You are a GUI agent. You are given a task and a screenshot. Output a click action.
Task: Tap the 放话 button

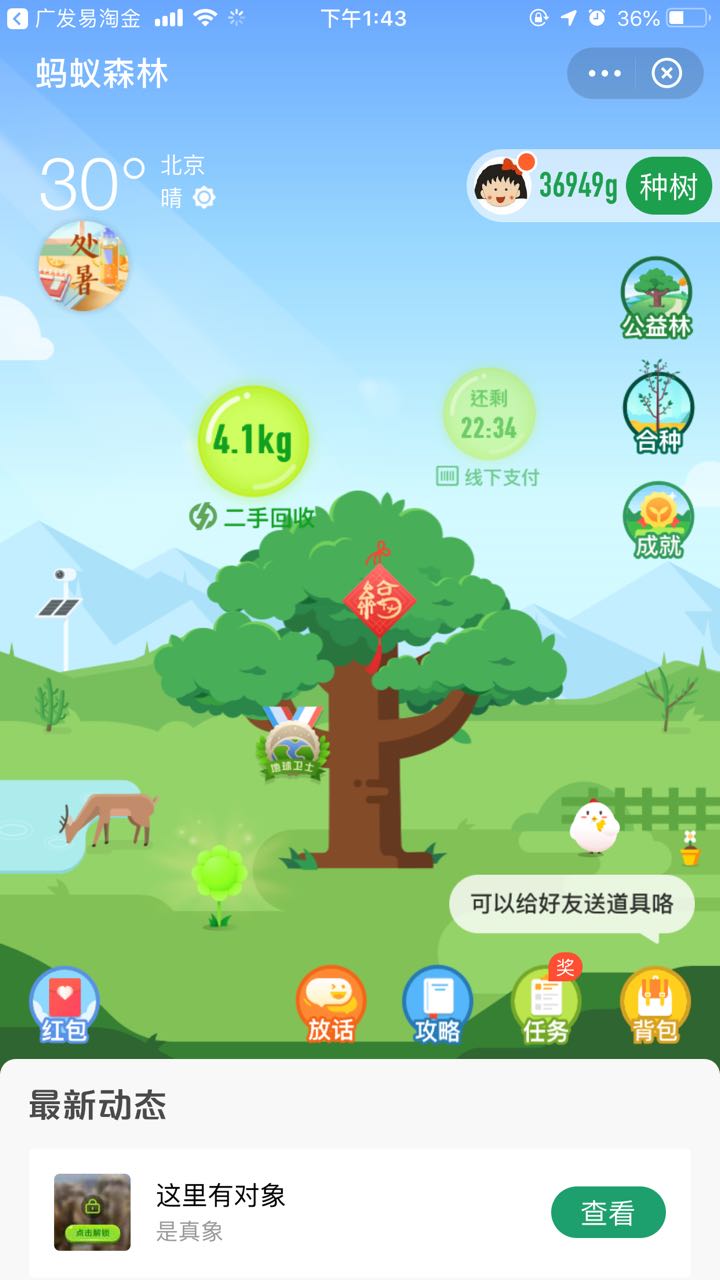tap(331, 1005)
